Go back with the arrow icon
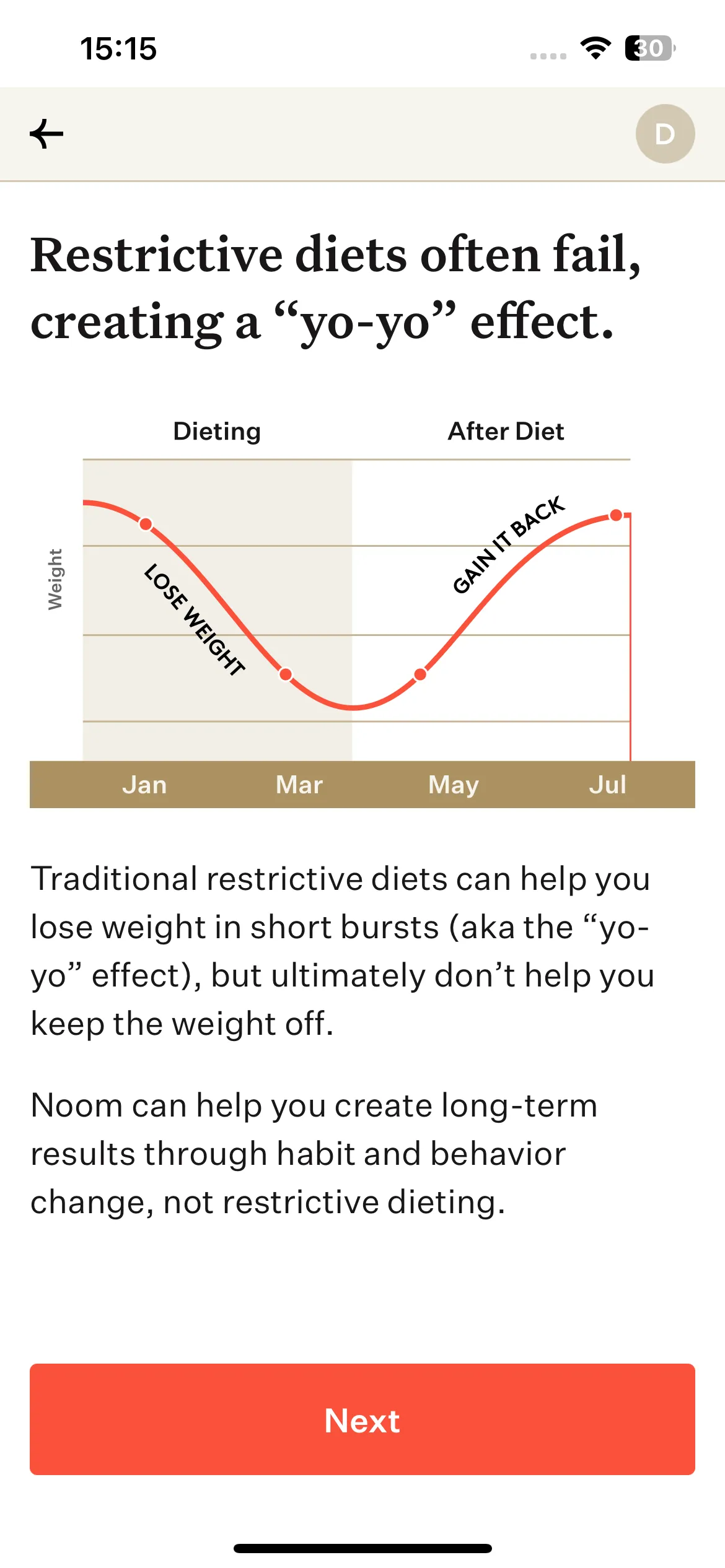Viewport: 725px width, 1568px height. click(46, 134)
